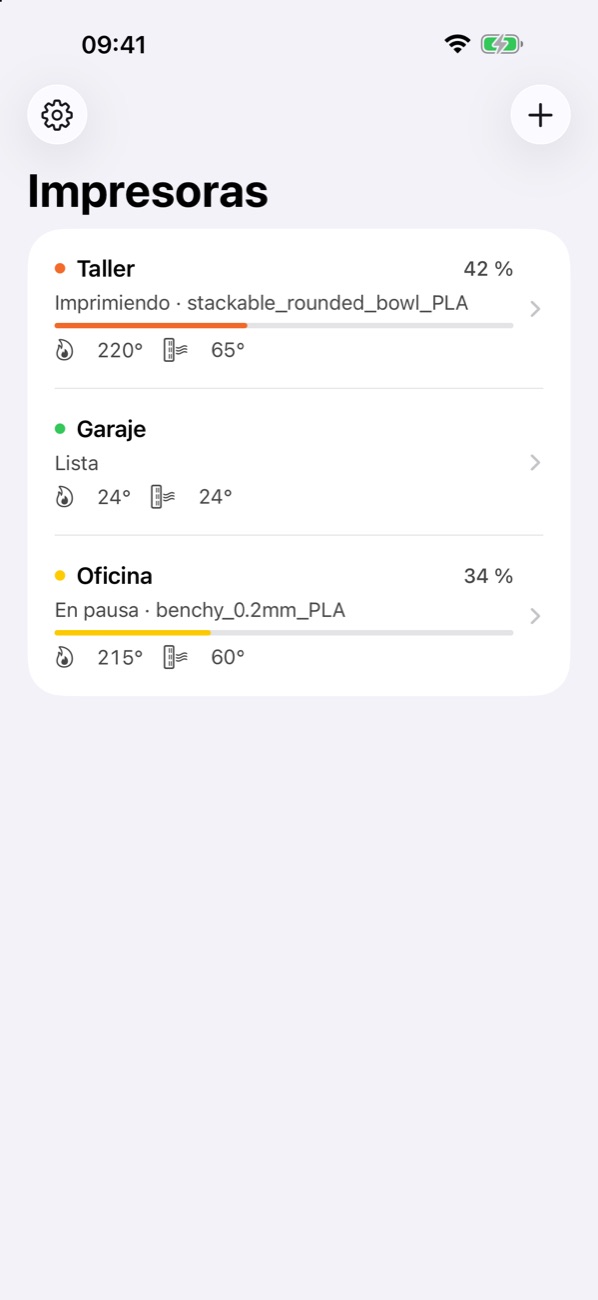This screenshot has height=1300, width=598.
Task: Open the settings gear
Action: [57, 115]
